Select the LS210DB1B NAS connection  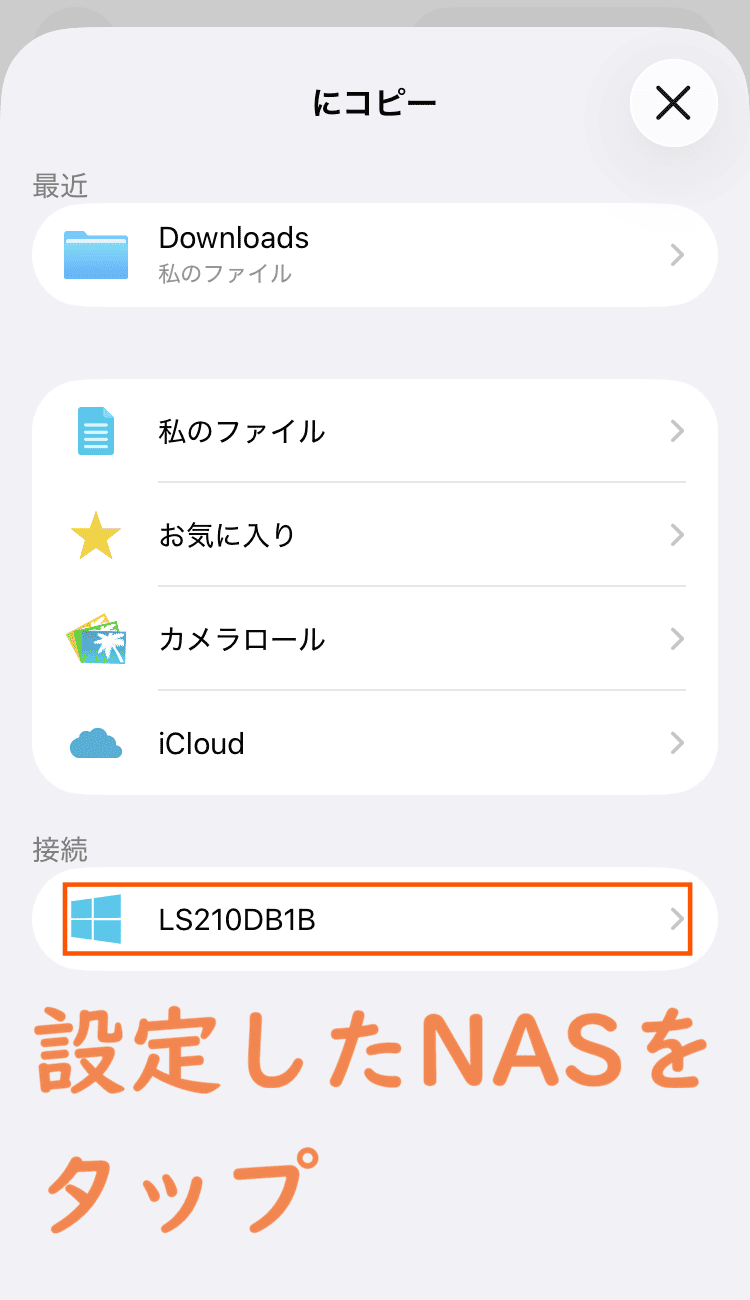pyautogui.click(x=375, y=919)
